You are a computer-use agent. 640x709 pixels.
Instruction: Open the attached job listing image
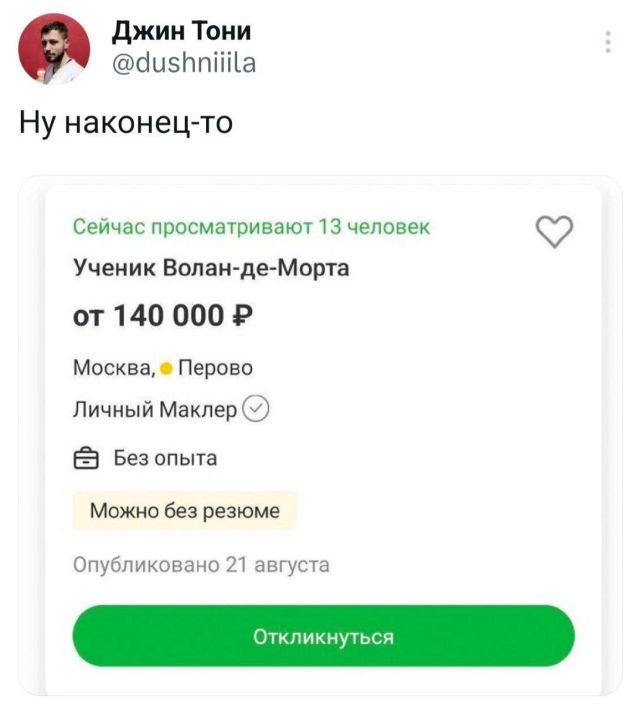322,436
